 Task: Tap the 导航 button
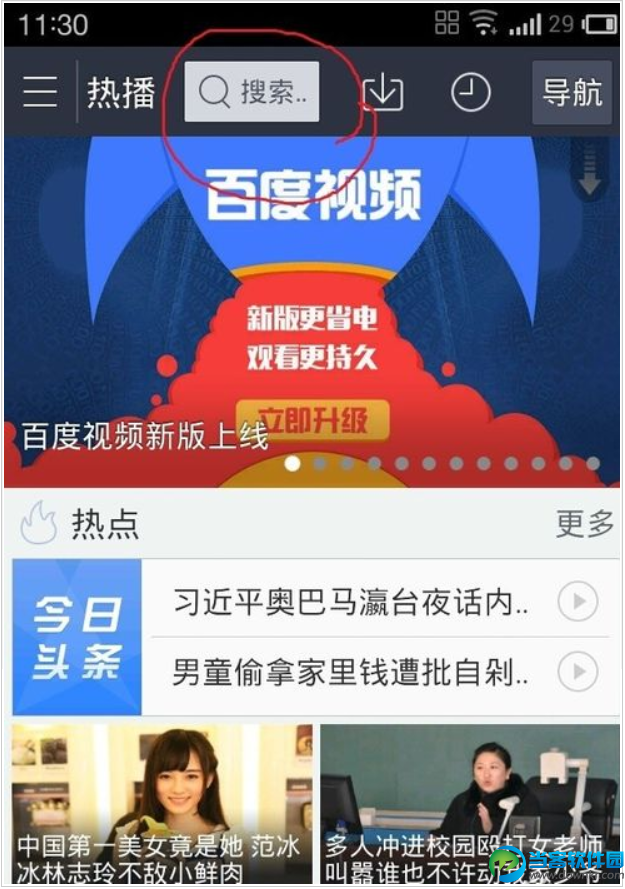(572, 92)
